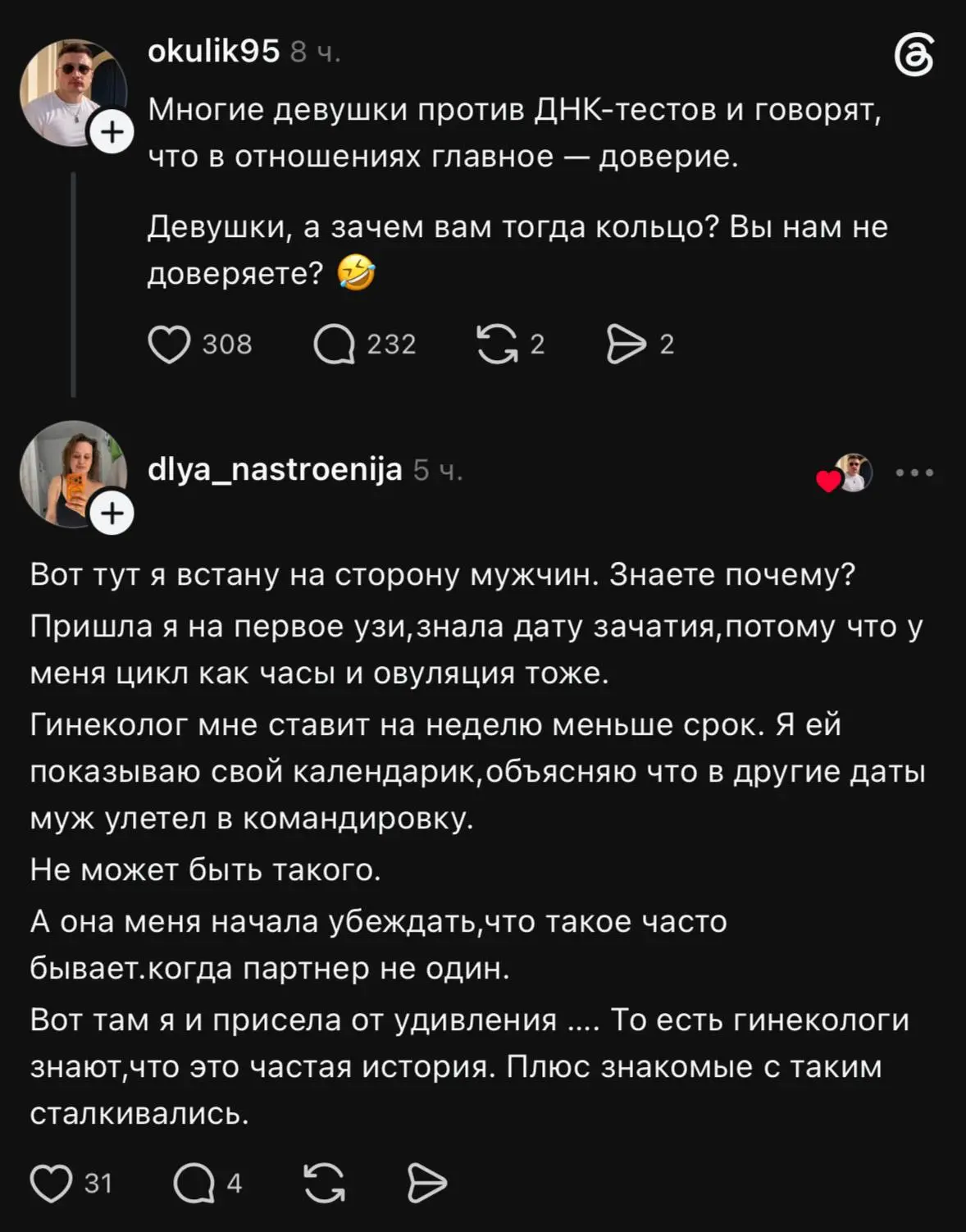
Task: Like the post by okulik95
Action: (169, 345)
